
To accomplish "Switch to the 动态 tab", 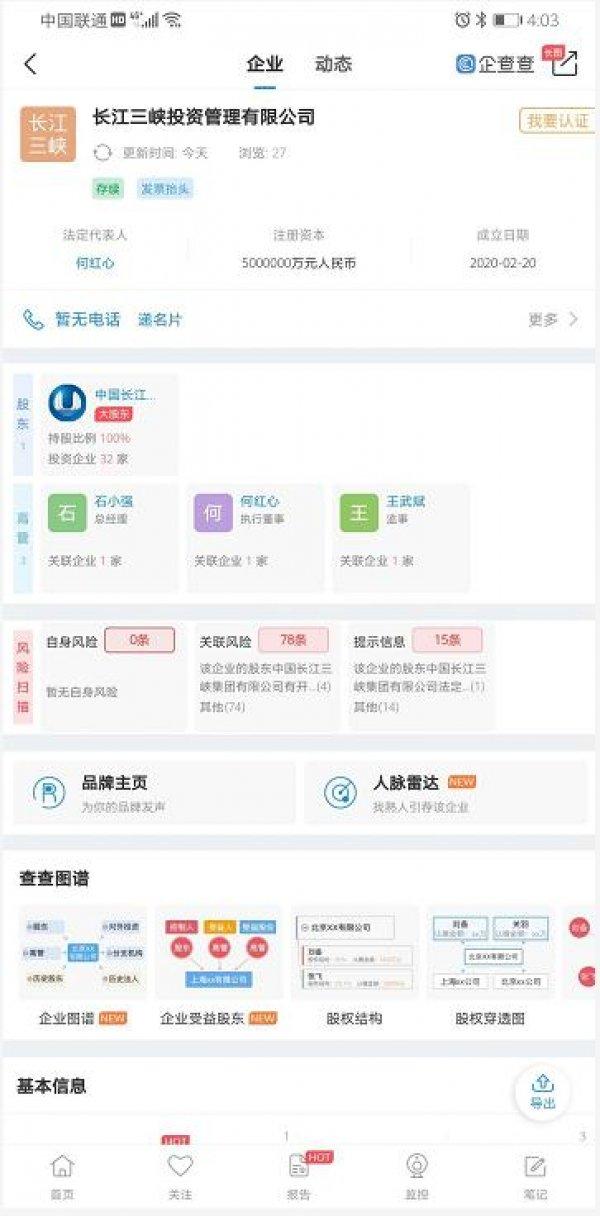I will (333, 64).
